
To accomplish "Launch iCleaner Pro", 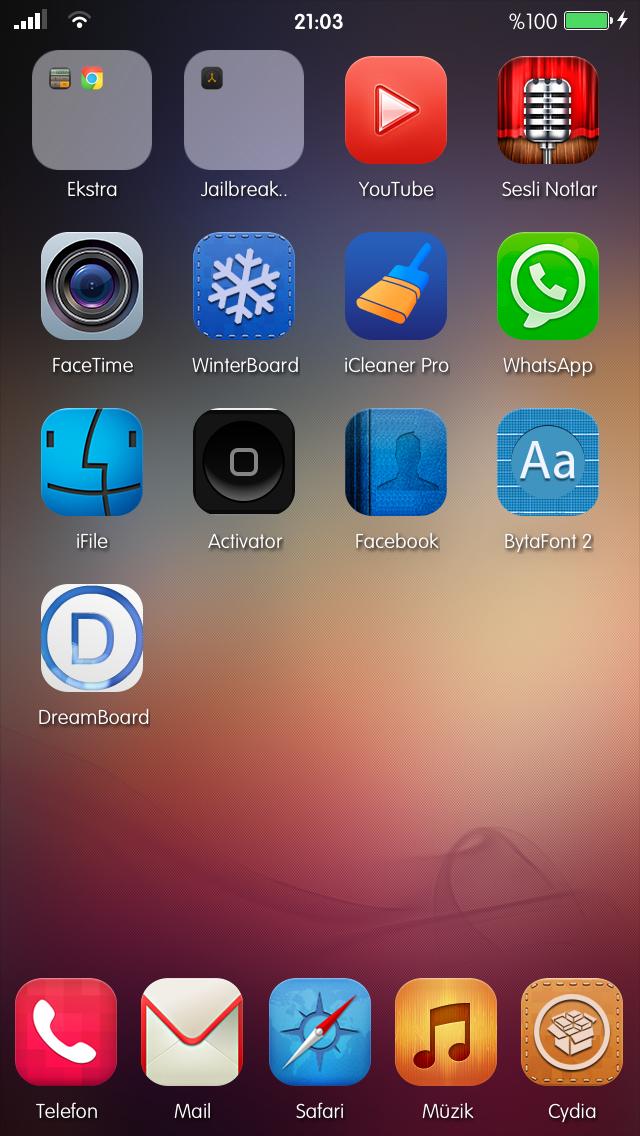I will [396, 286].
